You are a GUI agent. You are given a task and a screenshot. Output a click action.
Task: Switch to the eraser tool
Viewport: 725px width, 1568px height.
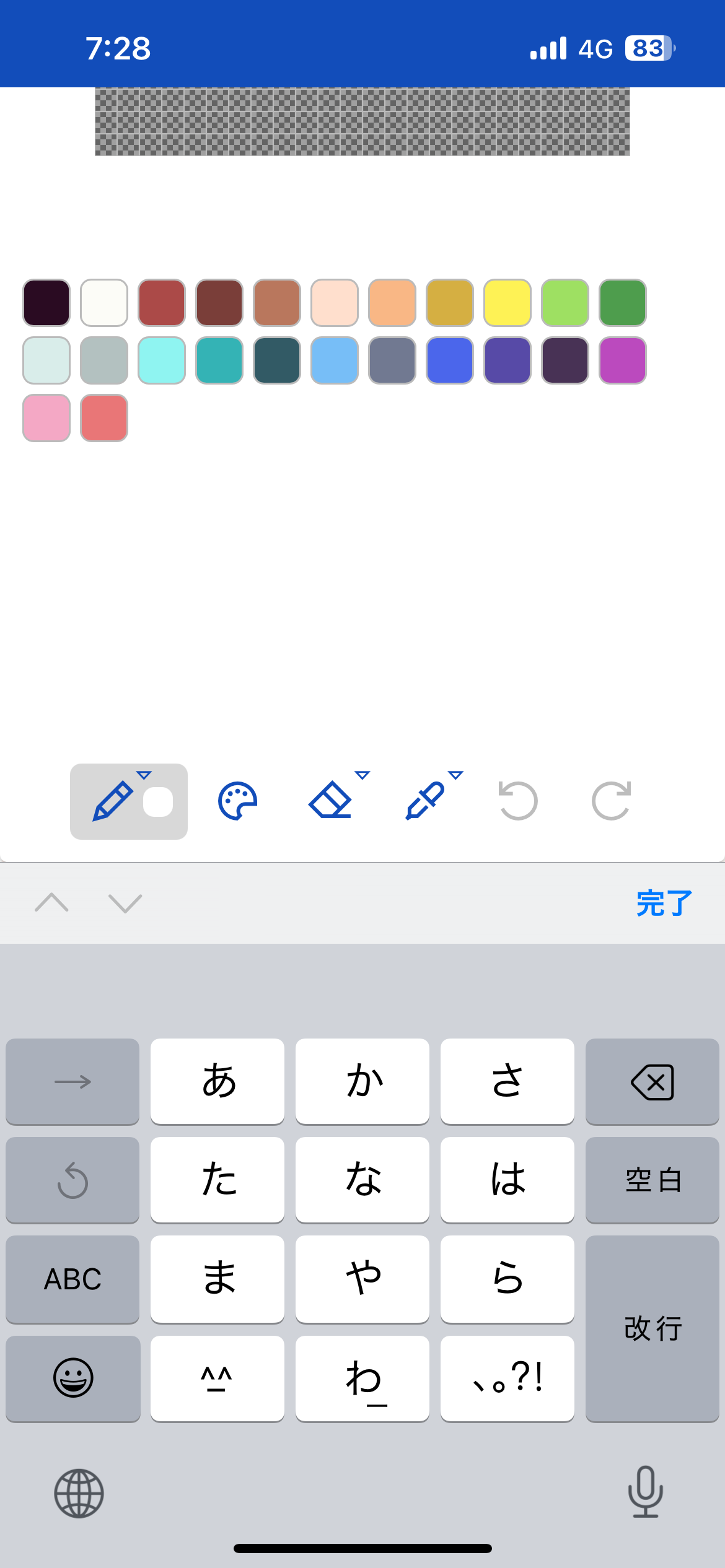[x=331, y=801]
